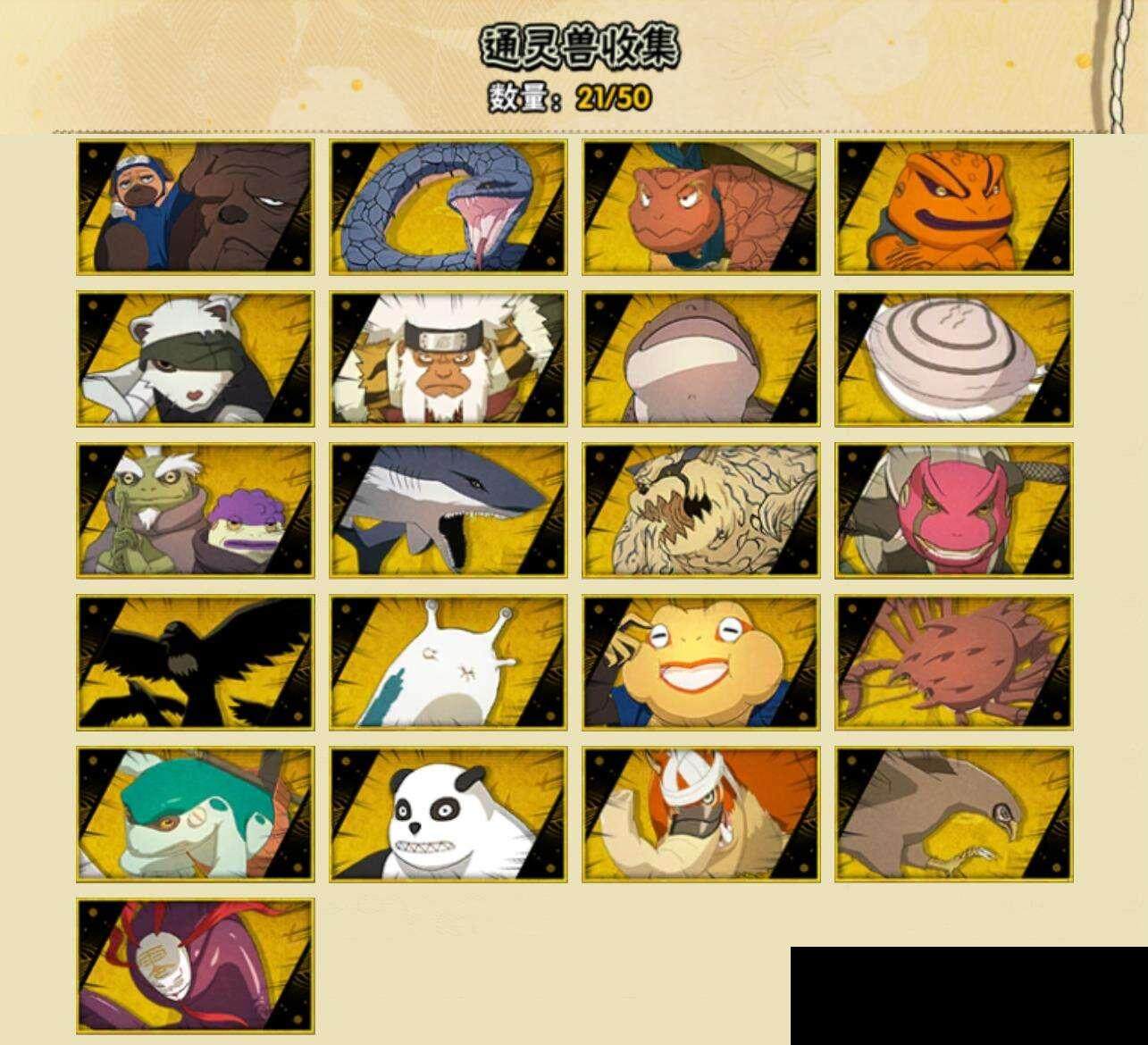This screenshot has width=1148, height=1045.
Task: View the brown hawk summon card
Action: (954, 814)
